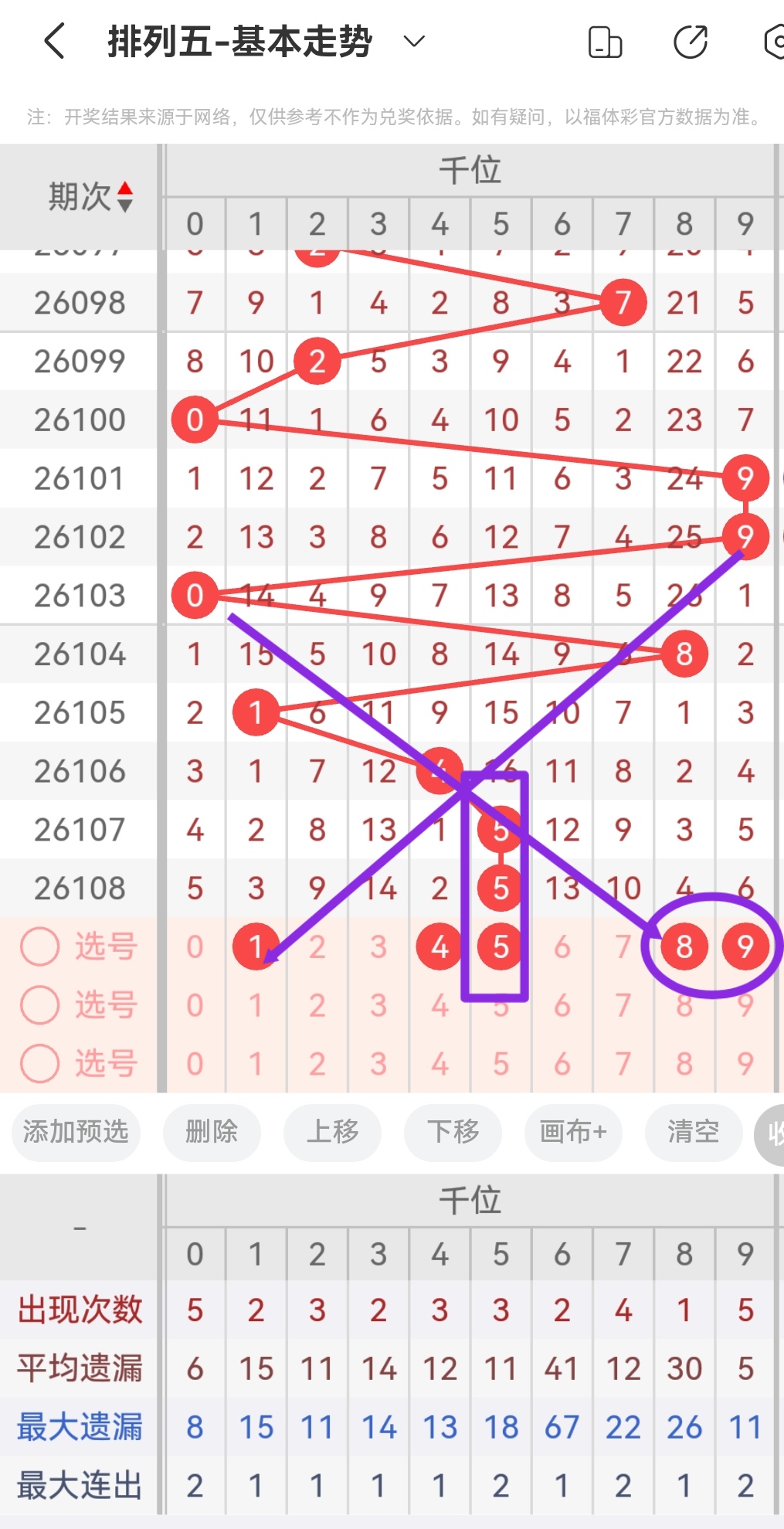Tap the sort arrows beside 期次
The width and height of the screenshot is (784, 1529).
126,197
